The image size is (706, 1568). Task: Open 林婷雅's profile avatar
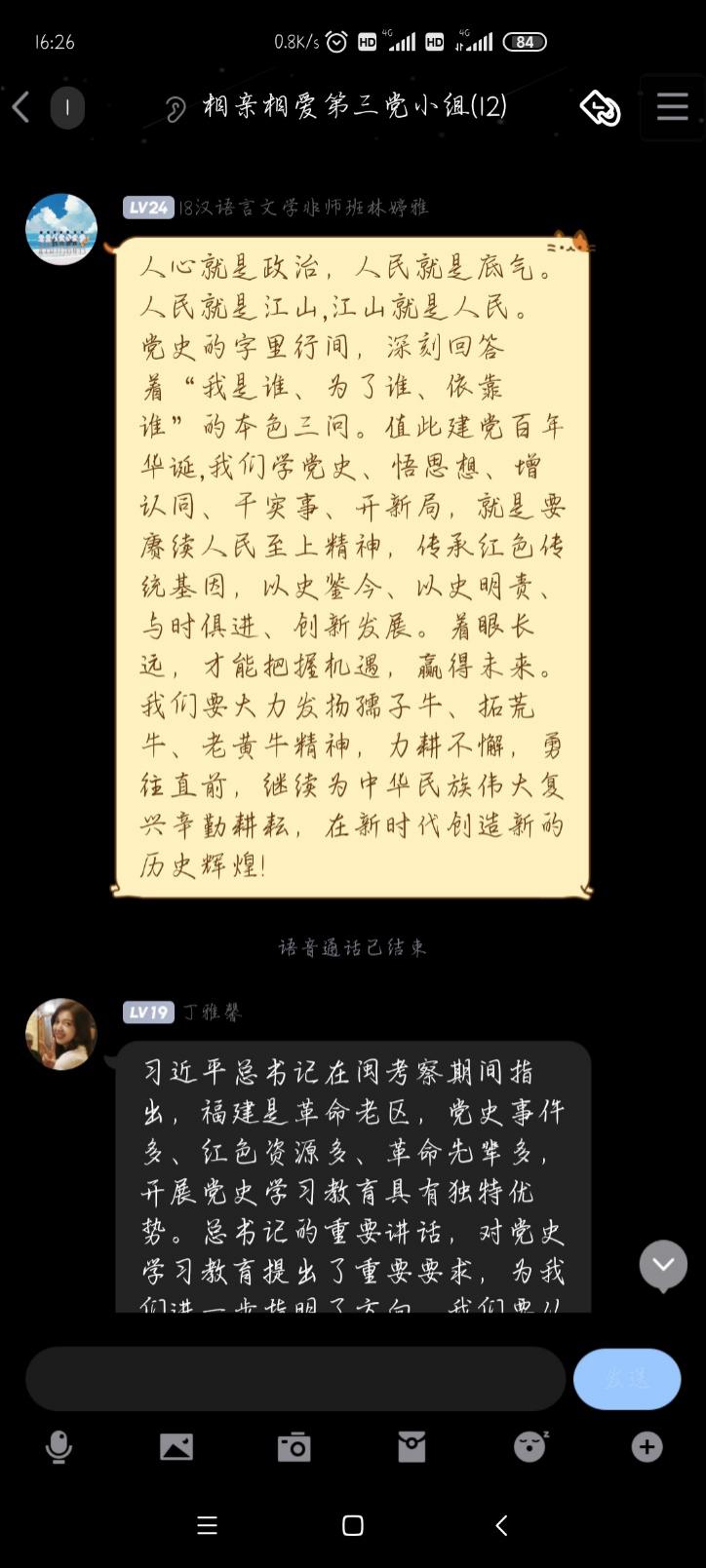61,230
